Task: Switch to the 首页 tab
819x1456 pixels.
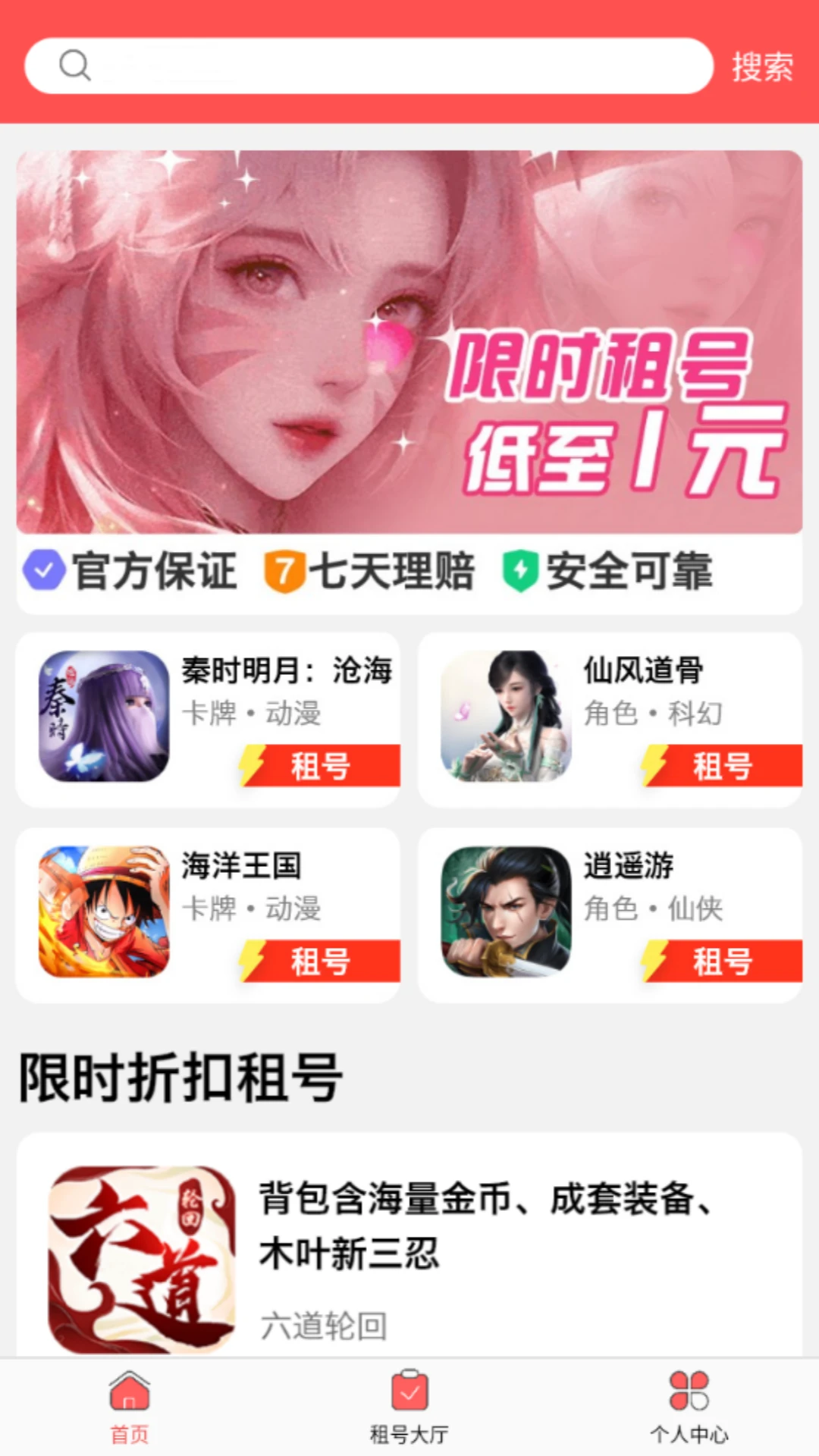Action: tap(130, 1407)
